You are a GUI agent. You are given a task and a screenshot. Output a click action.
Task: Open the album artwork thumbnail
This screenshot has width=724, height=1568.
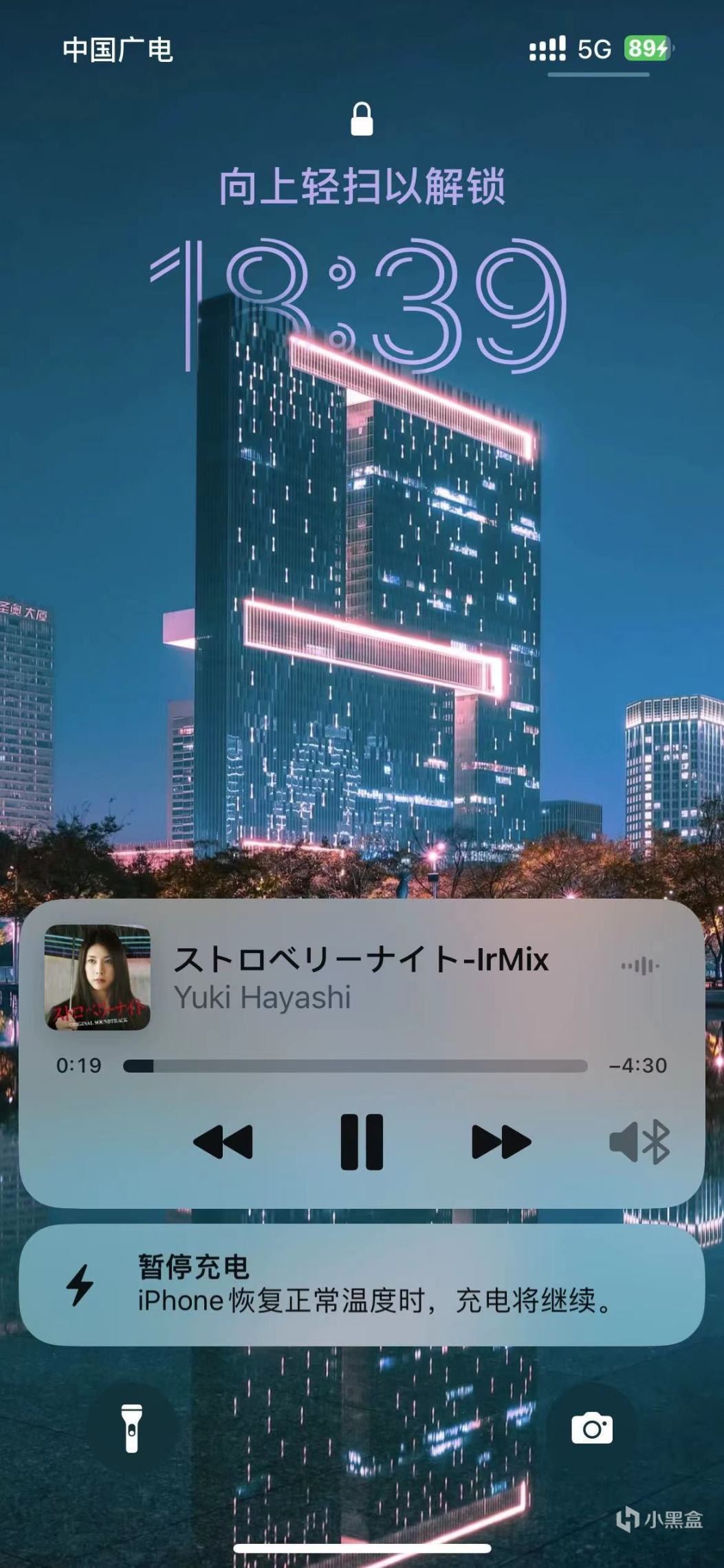(x=98, y=977)
